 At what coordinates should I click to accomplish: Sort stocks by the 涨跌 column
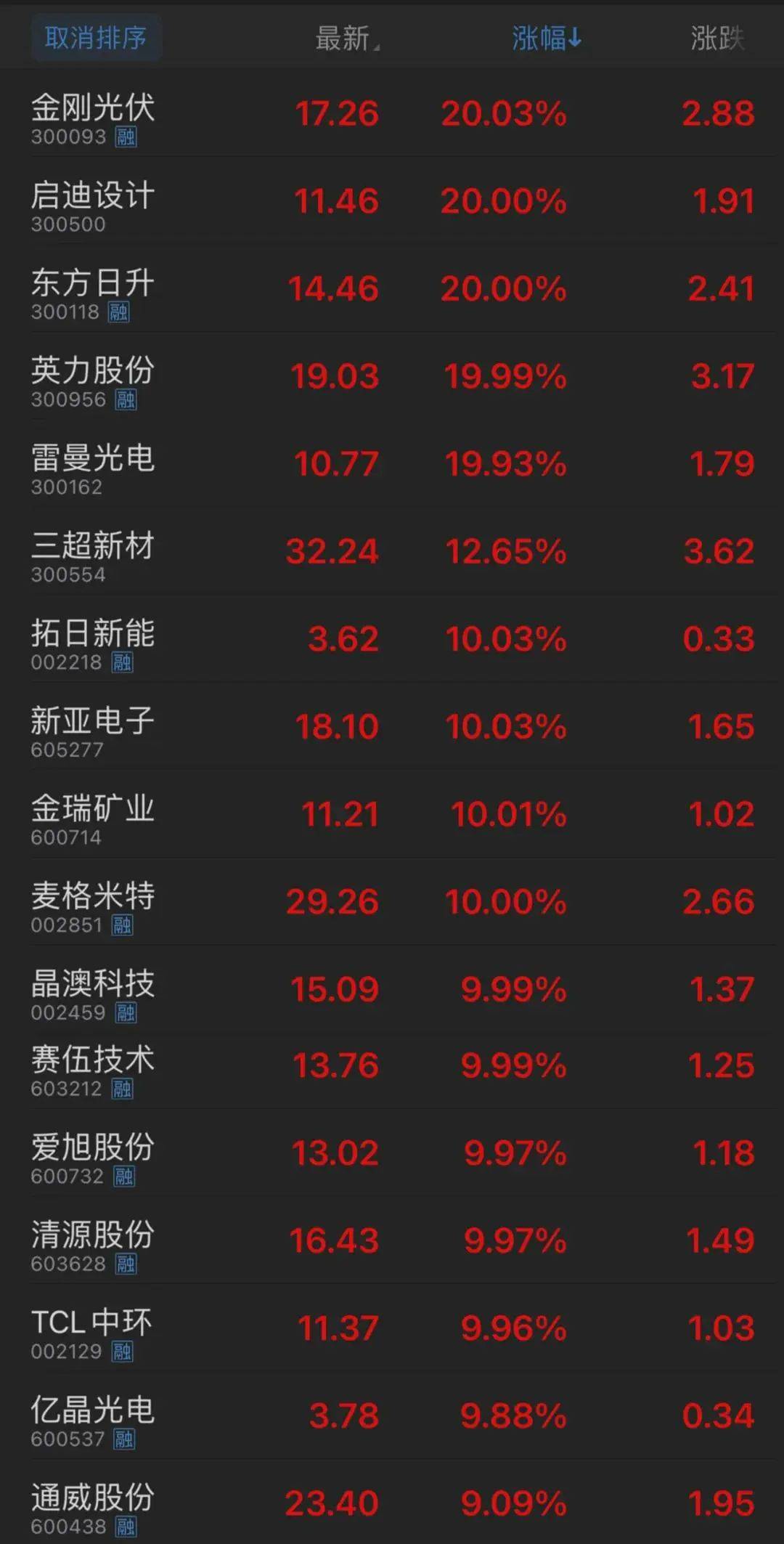coord(717,38)
